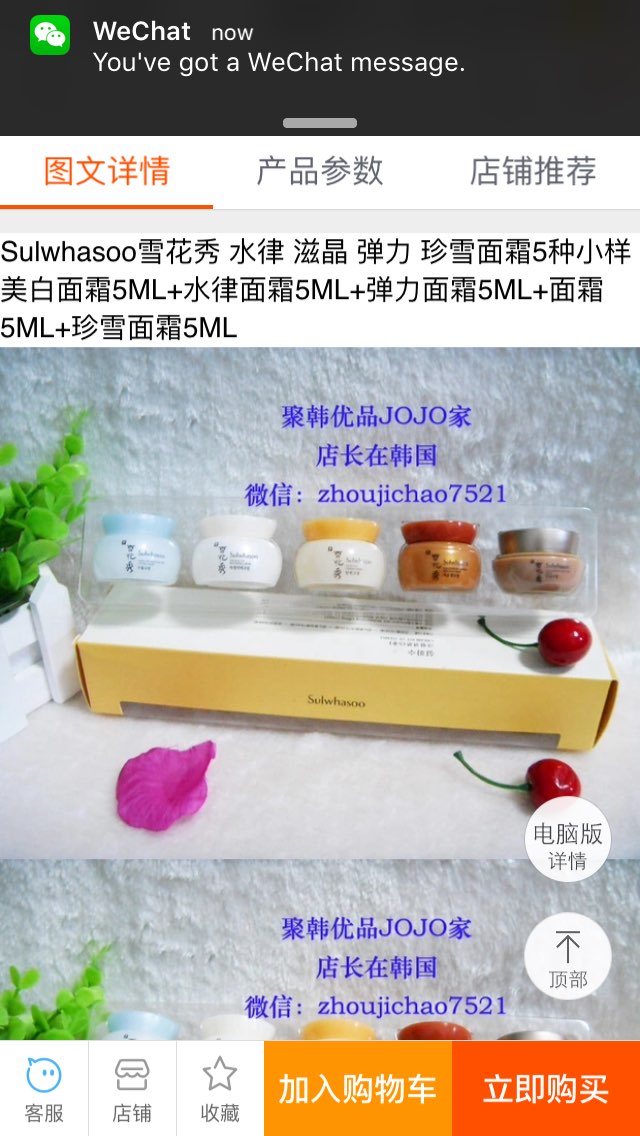Jump back to top with 顶部 button

point(567,958)
